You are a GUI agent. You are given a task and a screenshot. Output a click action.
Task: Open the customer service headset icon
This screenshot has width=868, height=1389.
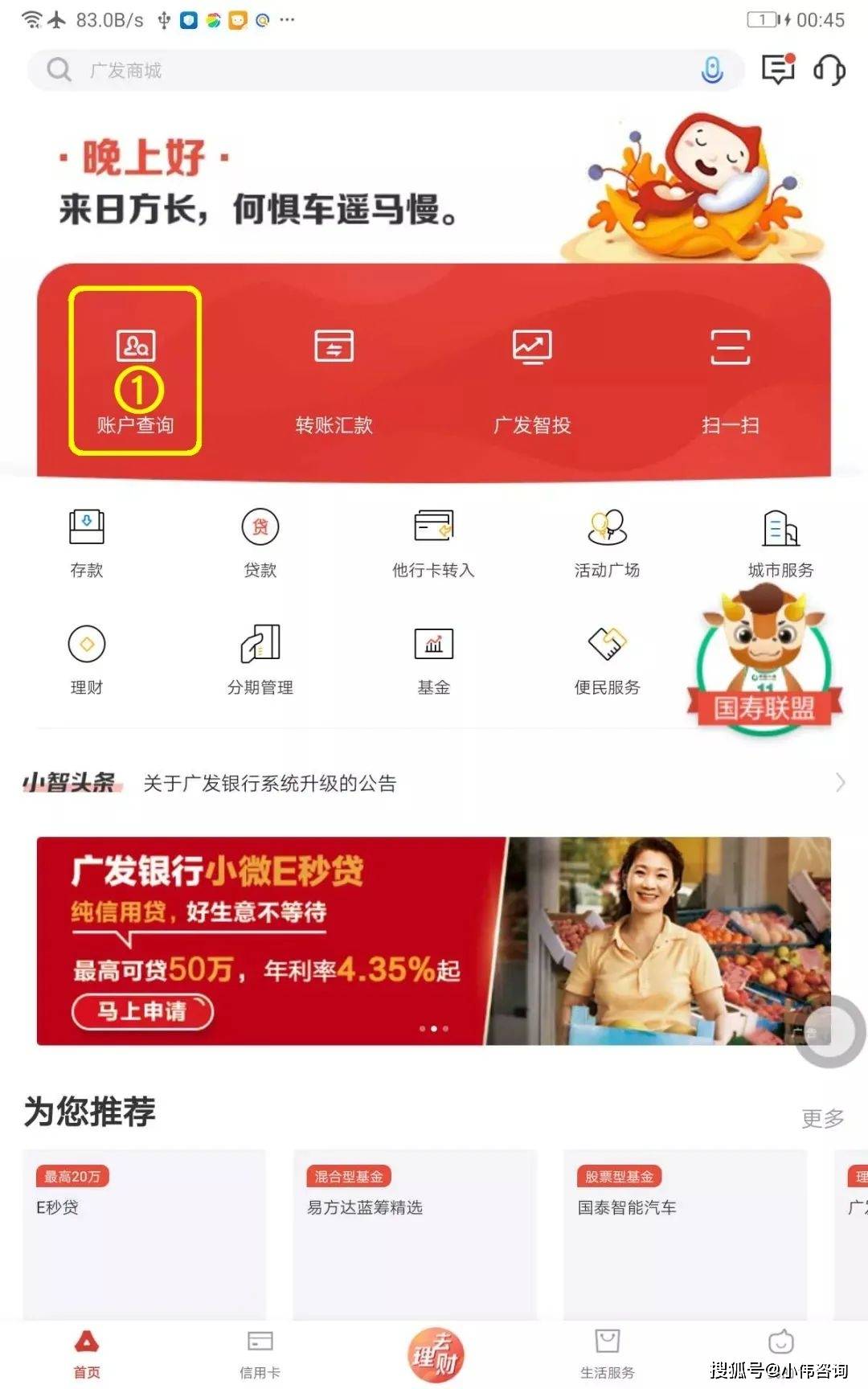[829, 70]
